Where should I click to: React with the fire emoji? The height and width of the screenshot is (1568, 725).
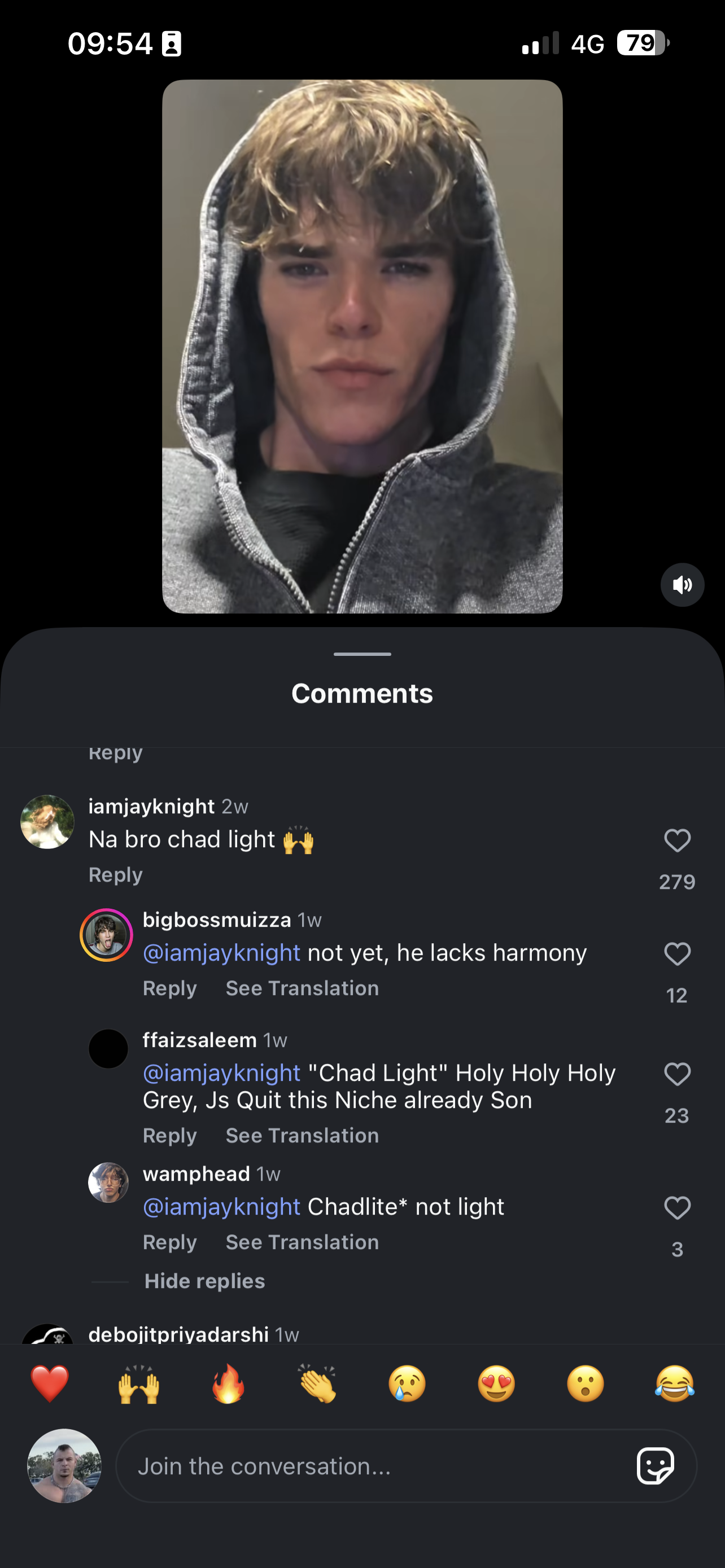pos(228,1383)
